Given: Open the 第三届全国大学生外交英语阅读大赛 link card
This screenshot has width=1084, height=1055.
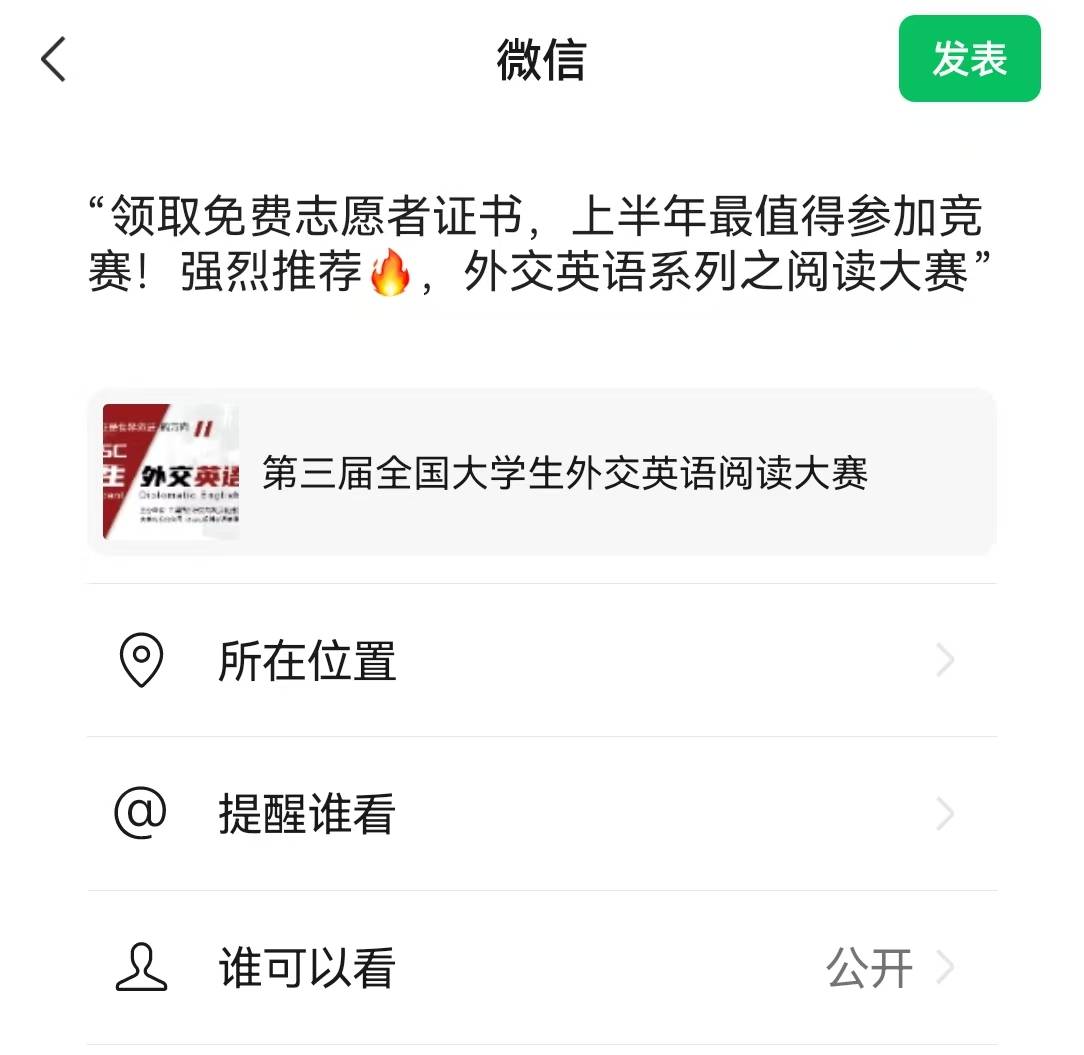Looking at the screenshot, I should tap(541, 472).
